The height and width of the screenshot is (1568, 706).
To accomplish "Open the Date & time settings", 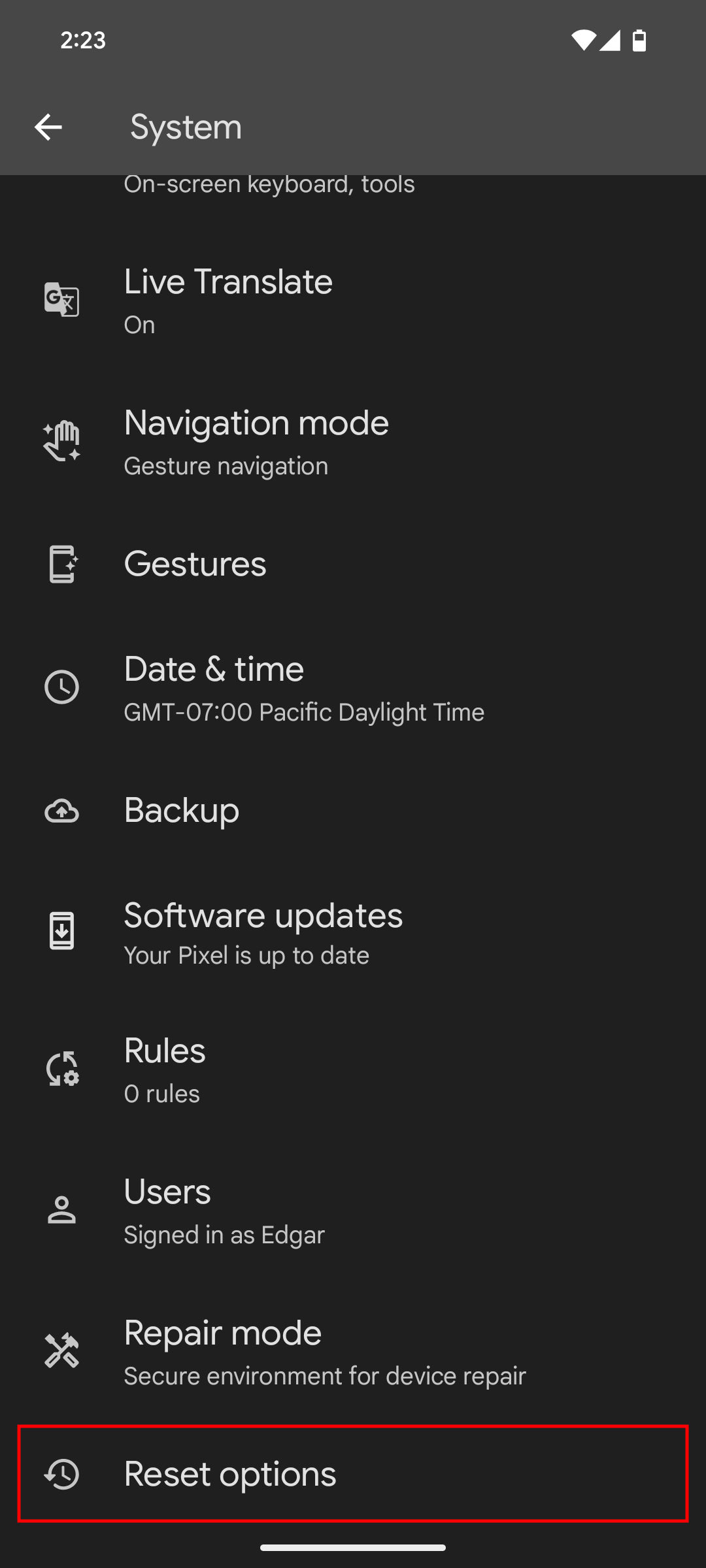I will coord(353,686).
